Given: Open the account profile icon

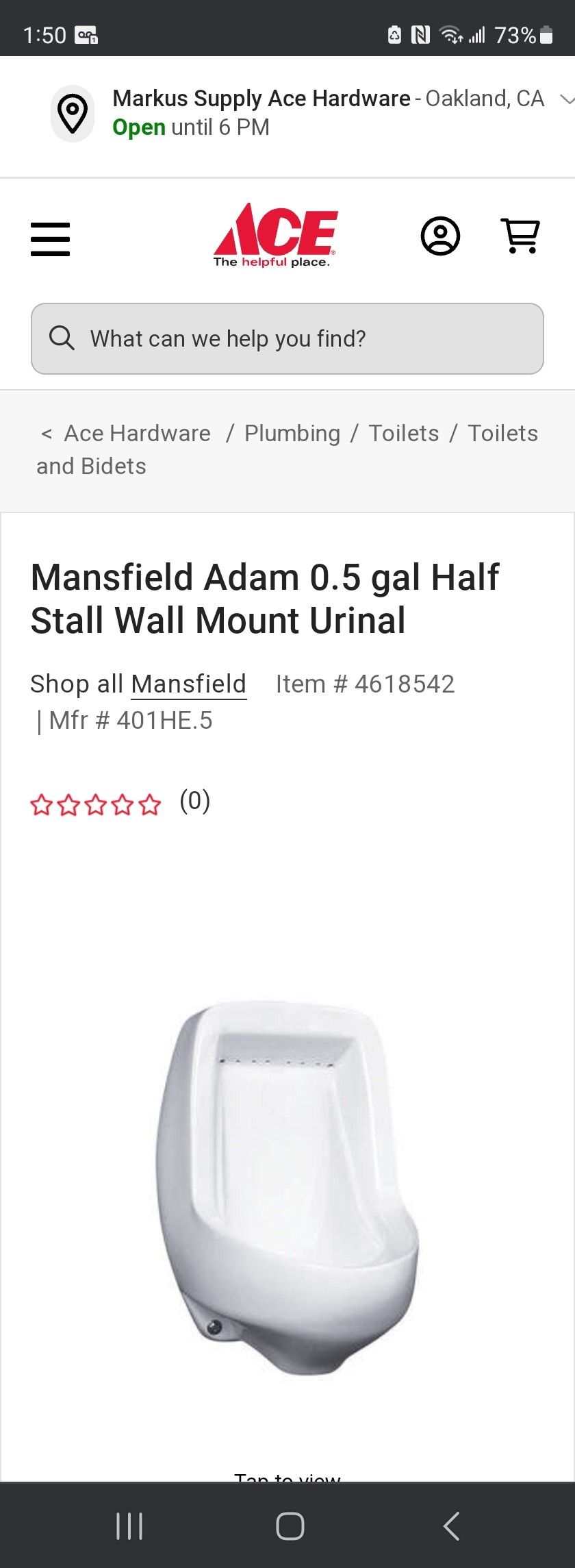Looking at the screenshot, I should coord(440,236).
